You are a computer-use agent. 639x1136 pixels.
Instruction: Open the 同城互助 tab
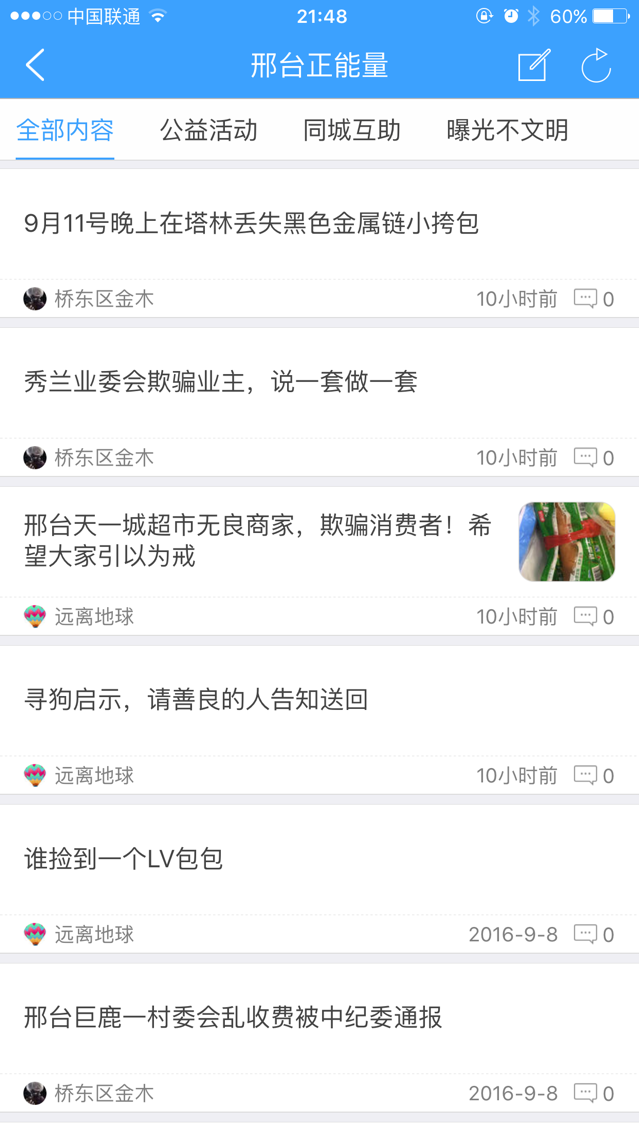pyautogui.click(x=352, y=130)
